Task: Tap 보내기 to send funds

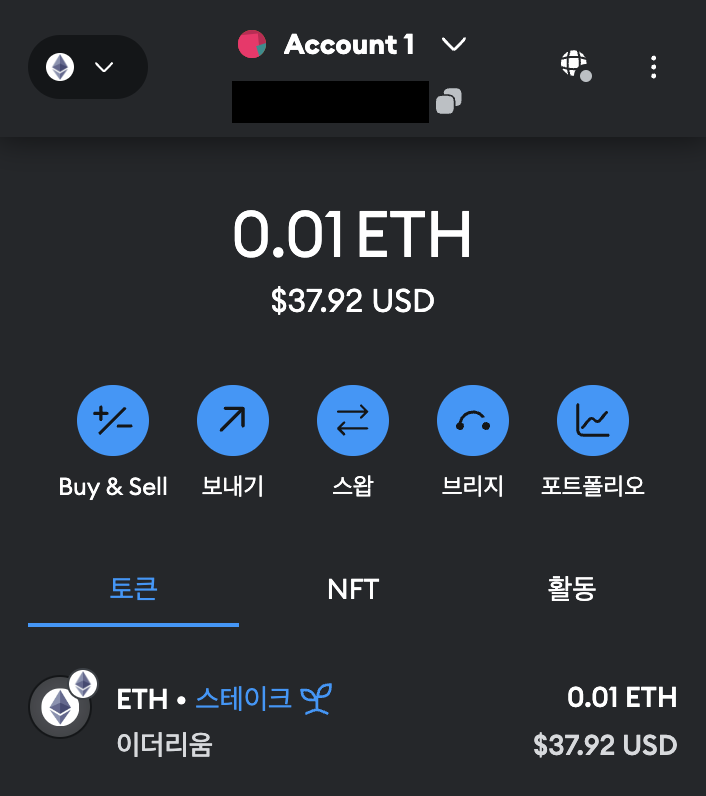Action: [233, 420]
